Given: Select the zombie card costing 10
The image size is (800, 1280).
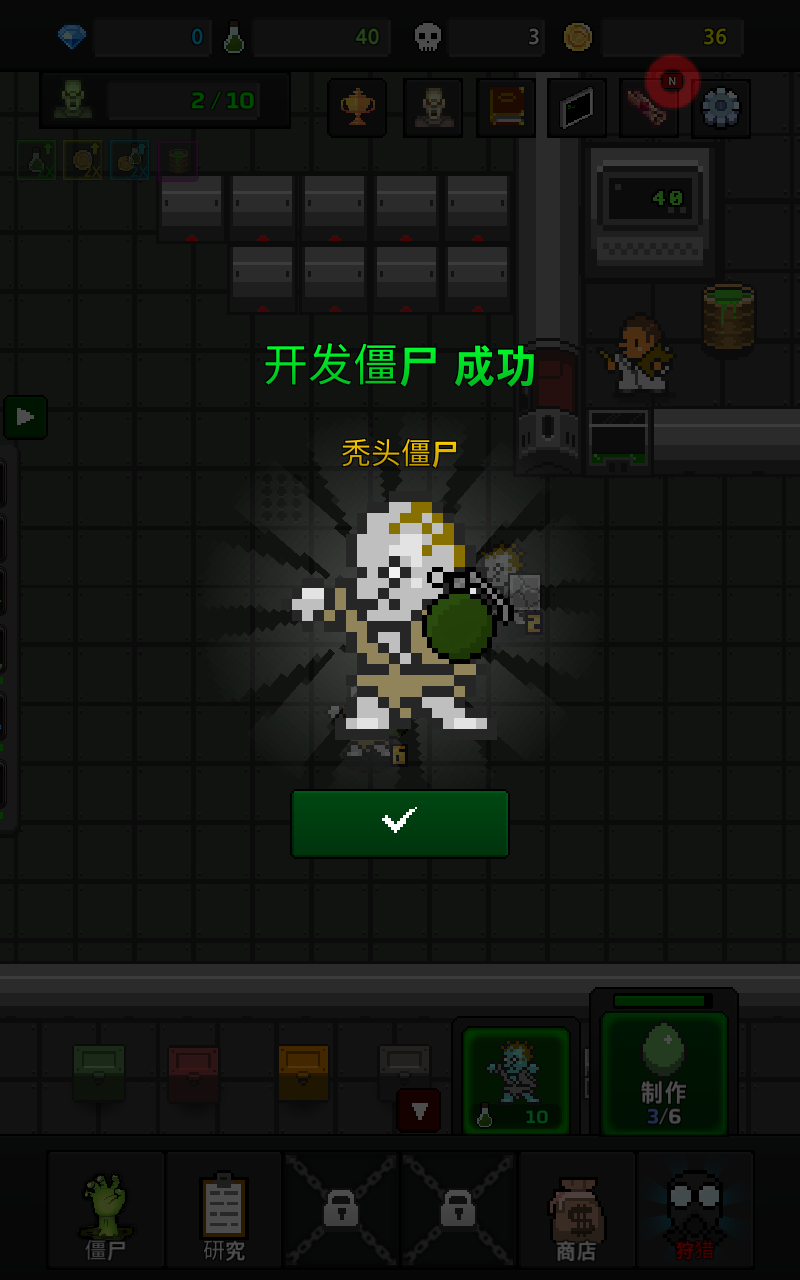Looking at the screenshot, I should coord(516,1081).
